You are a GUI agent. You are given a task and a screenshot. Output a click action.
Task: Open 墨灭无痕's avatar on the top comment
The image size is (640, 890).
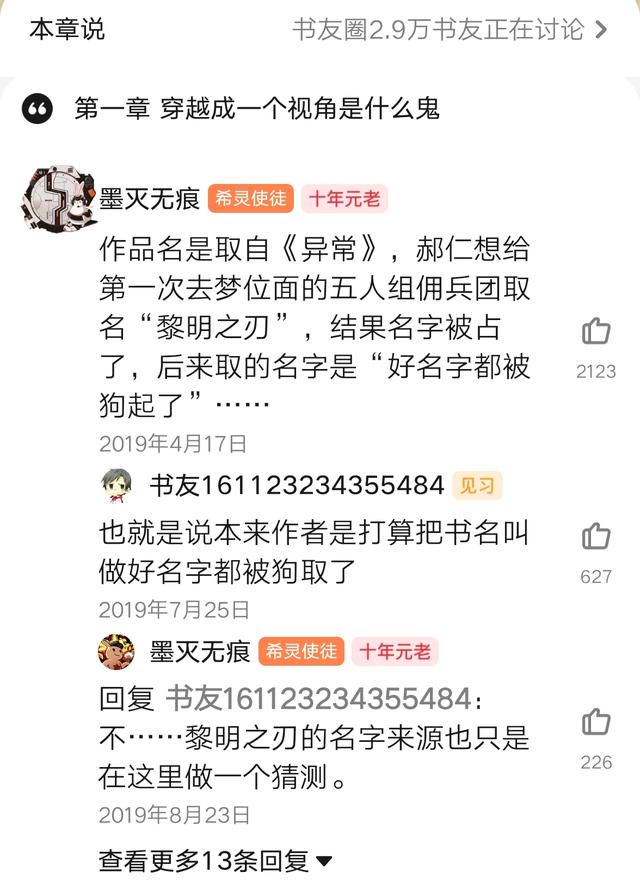tap(57, 197)
